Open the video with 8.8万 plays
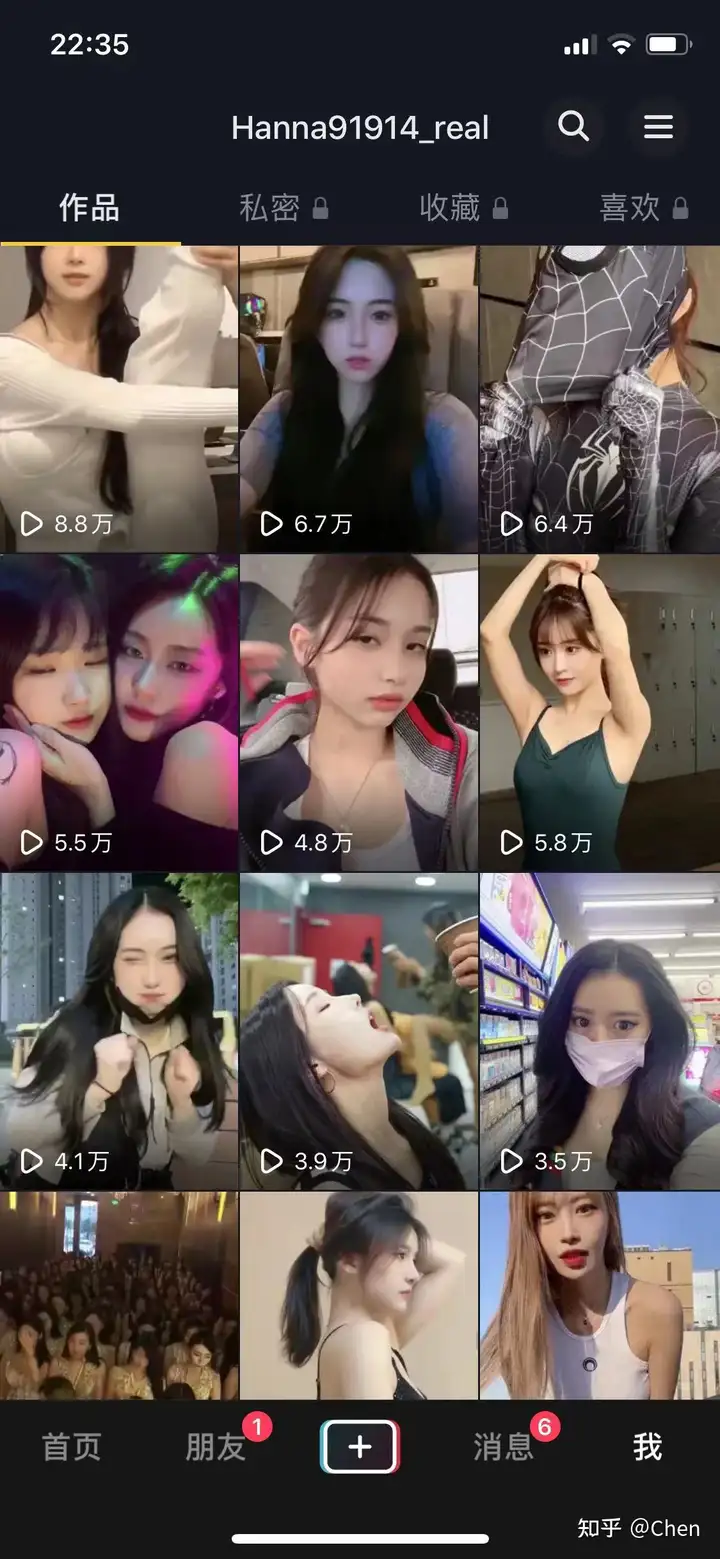 pyautogui.click(x=119, y=398)
